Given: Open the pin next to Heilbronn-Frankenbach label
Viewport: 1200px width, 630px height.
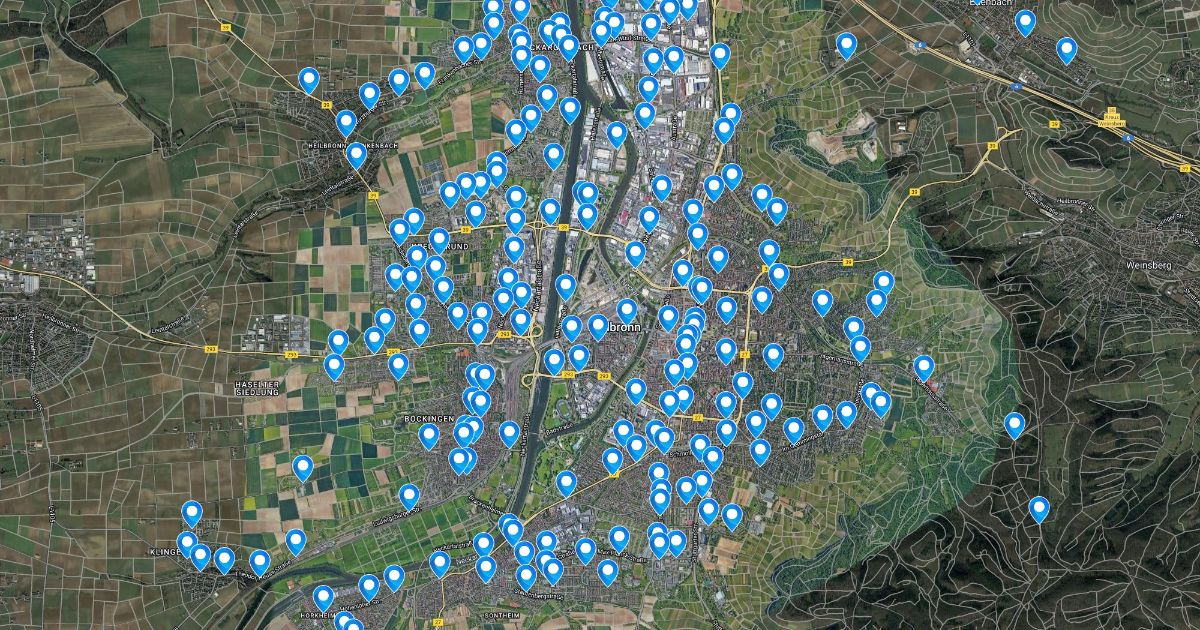Looking at the screenshot, I should tap(356, 154).
